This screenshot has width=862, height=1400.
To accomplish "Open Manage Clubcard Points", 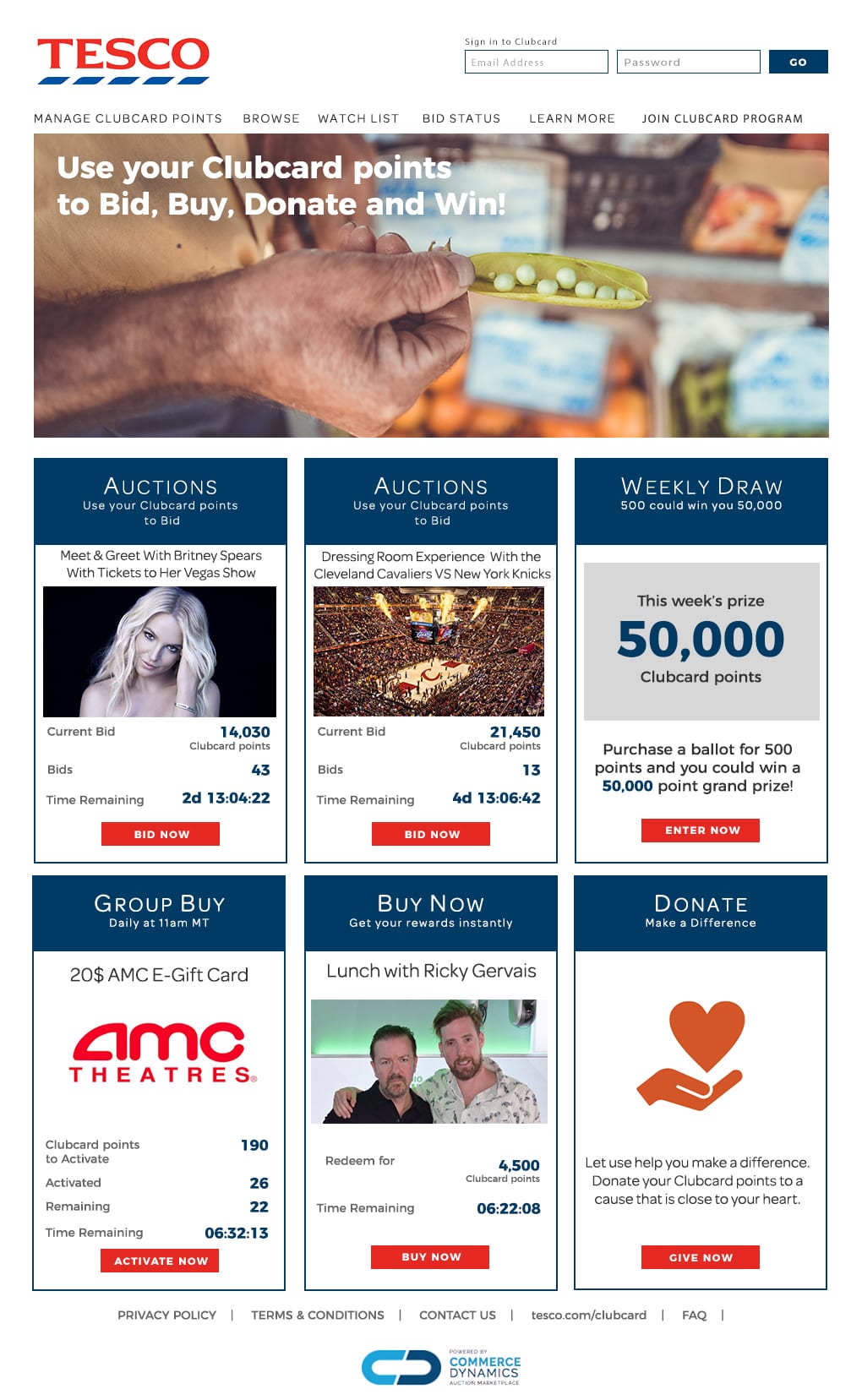I will pos(128,118).
